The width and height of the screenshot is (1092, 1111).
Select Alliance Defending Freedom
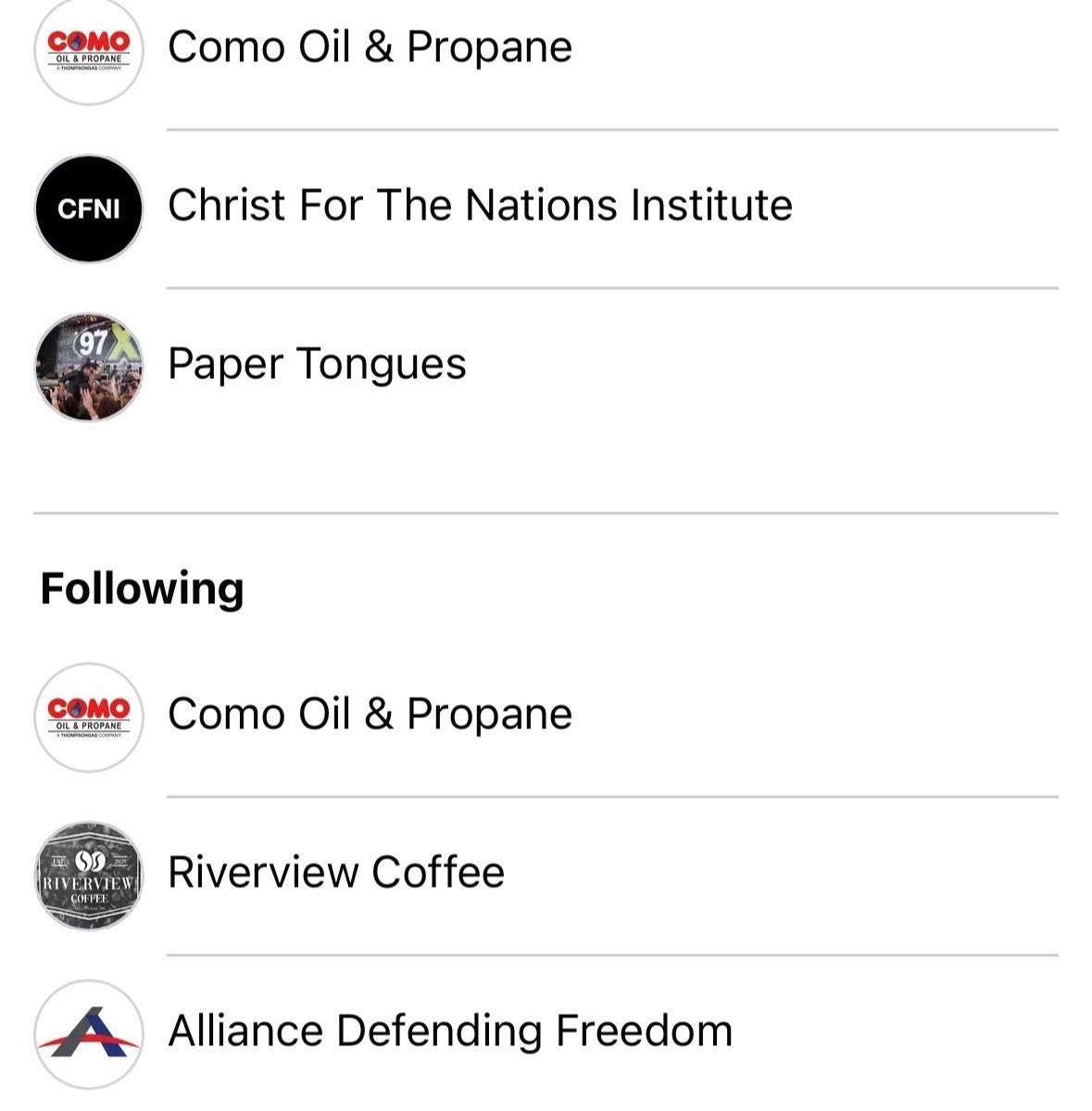click(450, 1031)
